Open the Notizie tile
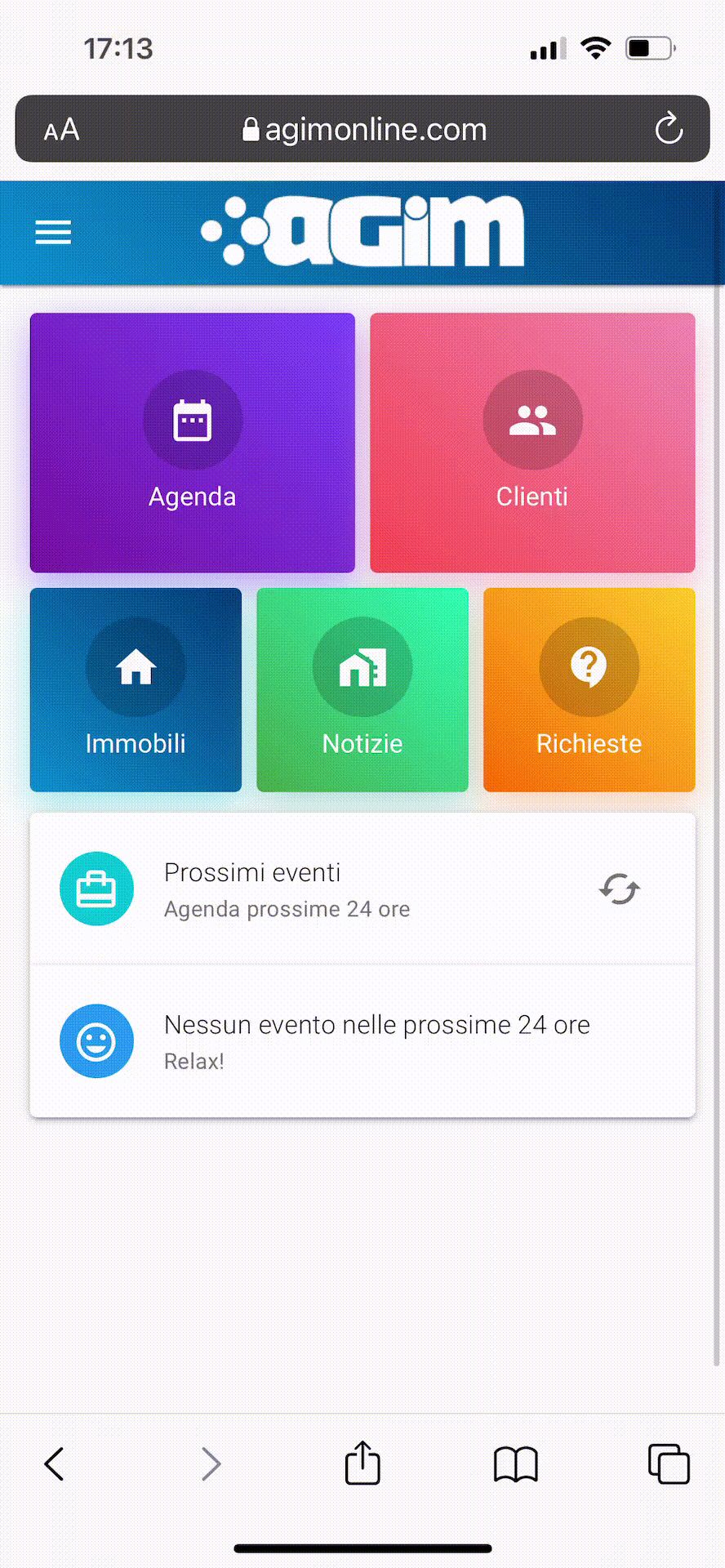 (x=362, y=690)
